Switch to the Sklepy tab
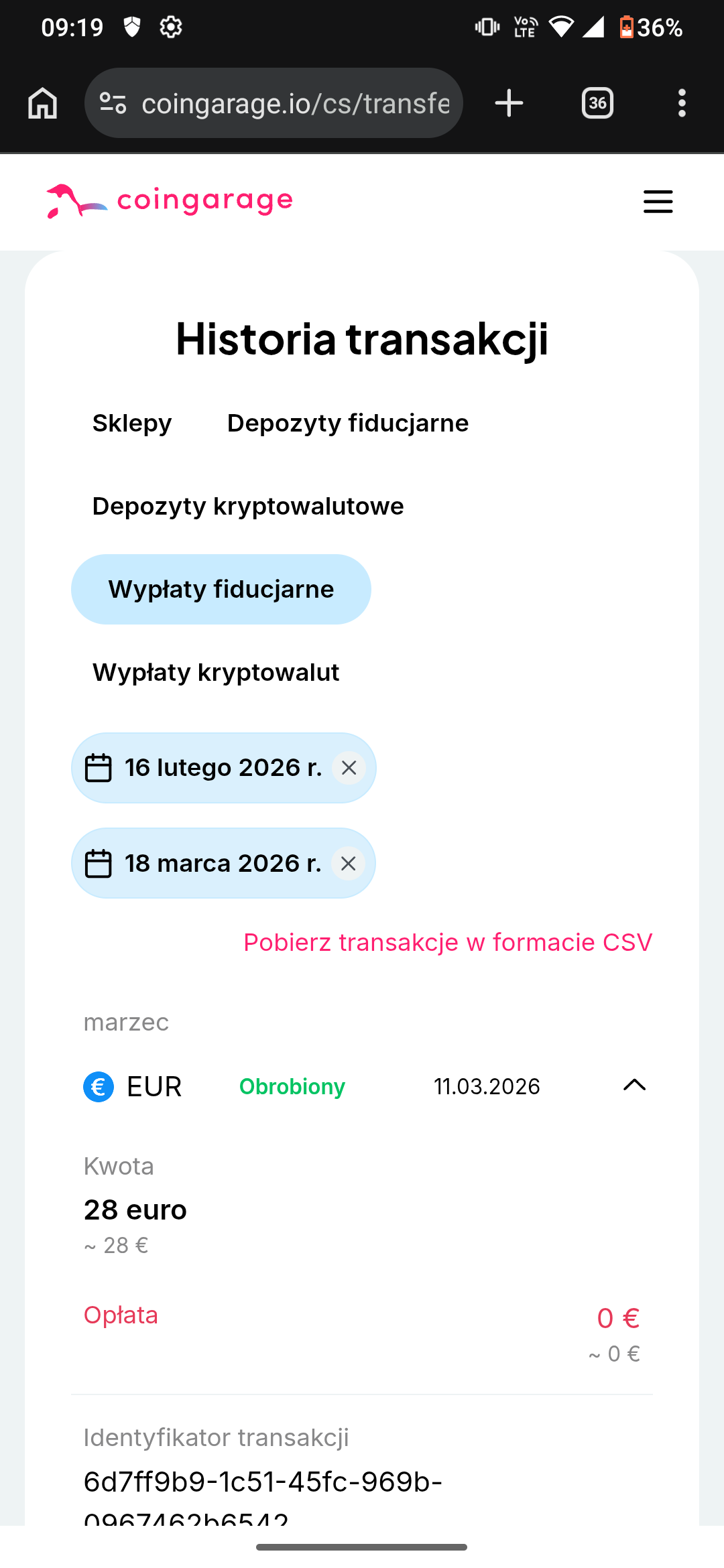The height and width of the screenshot is (1568, 724). pyautogui.click(x=132, y=423)
